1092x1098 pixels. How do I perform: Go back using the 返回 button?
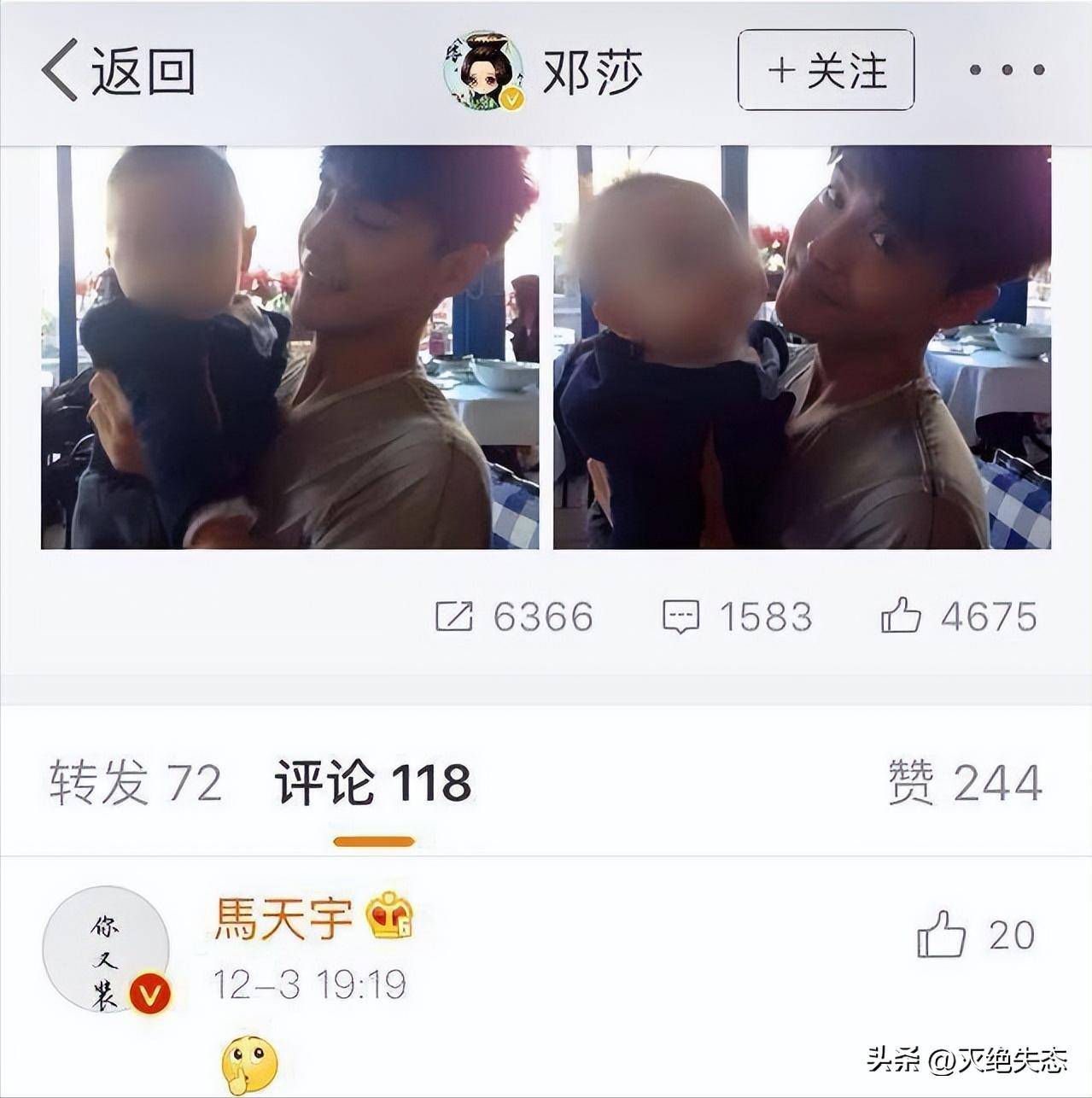pyautogui.click(x=118, y=70)
